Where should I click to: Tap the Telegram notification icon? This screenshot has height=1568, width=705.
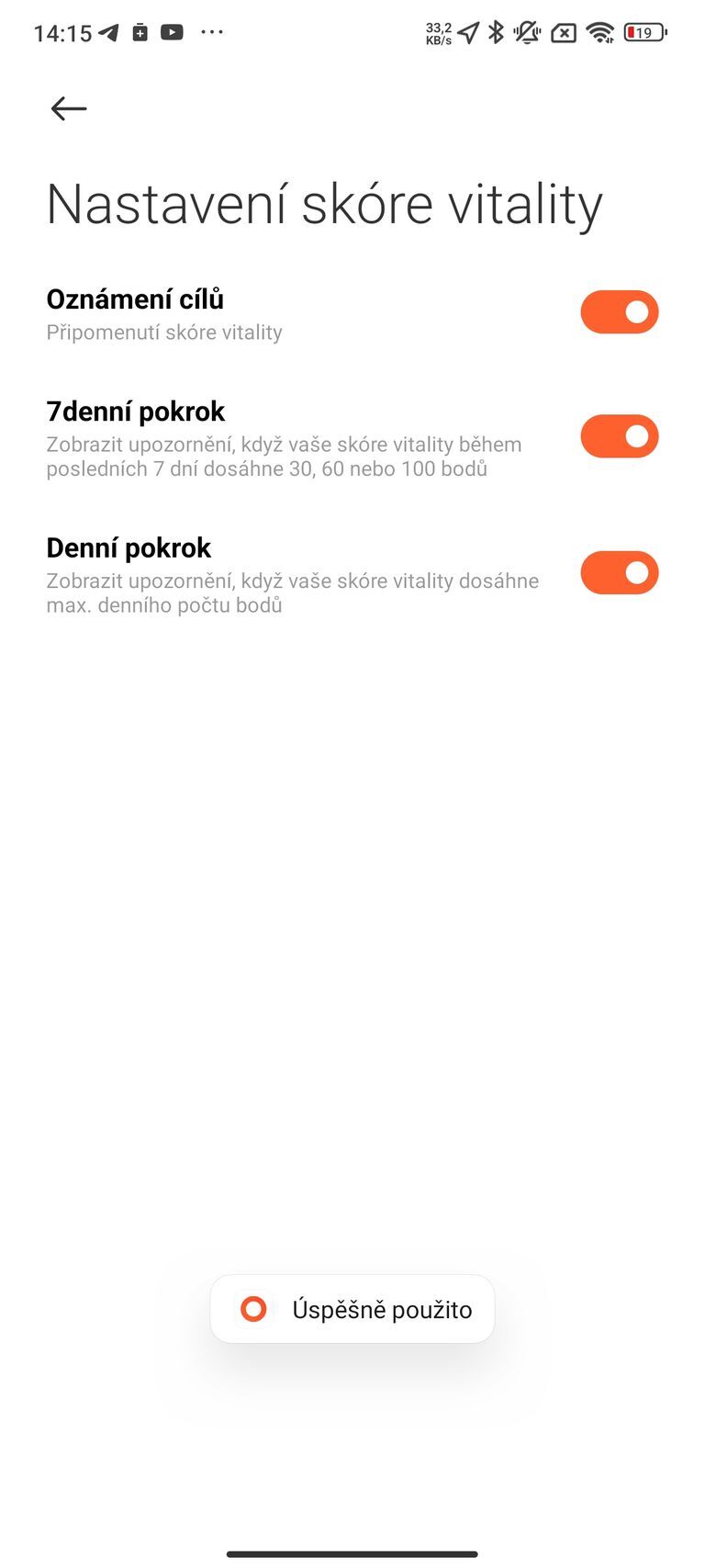(110, 32)
